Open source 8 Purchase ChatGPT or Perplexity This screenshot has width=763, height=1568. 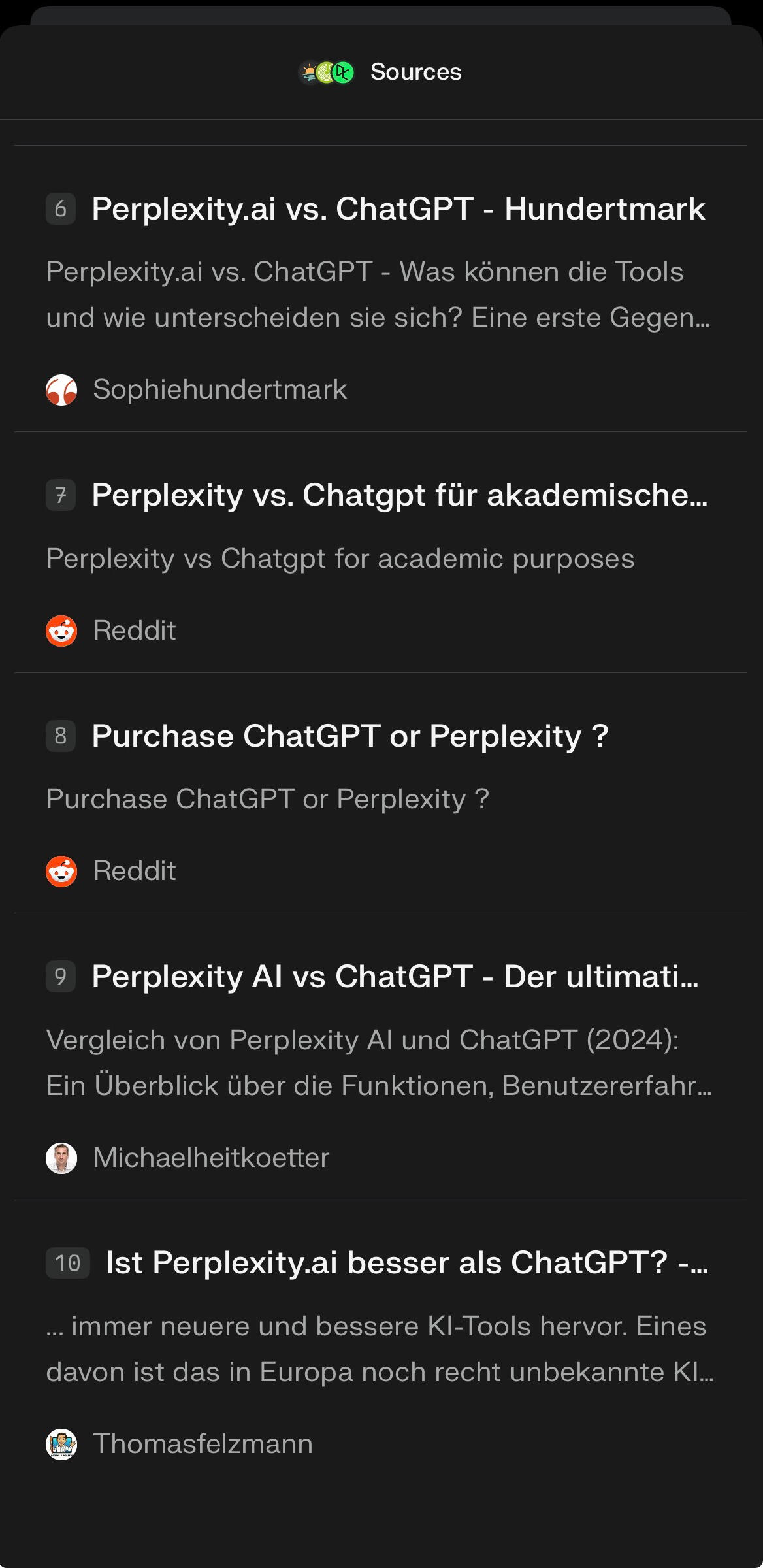(350, 736)
